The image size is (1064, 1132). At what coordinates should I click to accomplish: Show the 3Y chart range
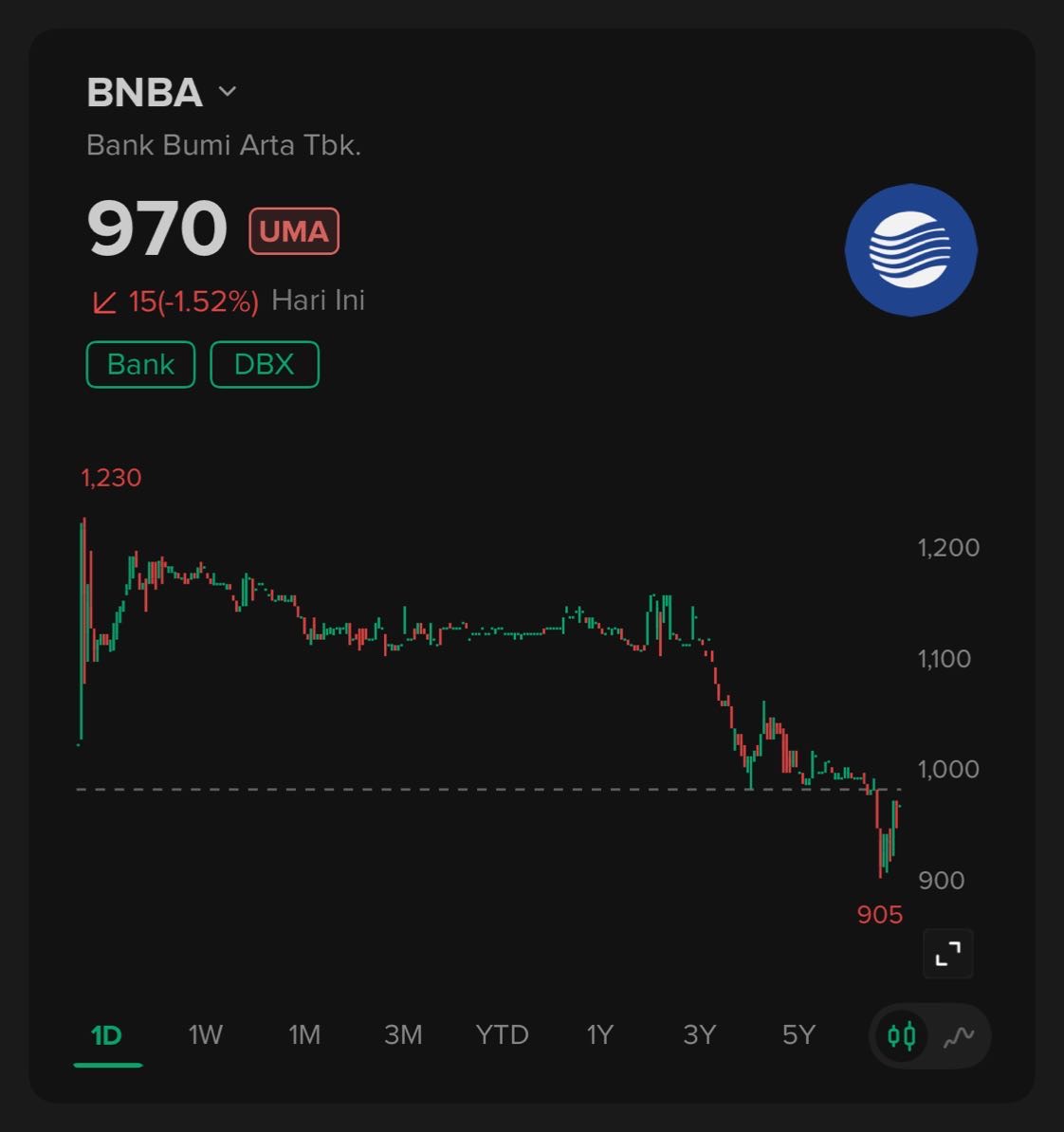point(699,1034)
